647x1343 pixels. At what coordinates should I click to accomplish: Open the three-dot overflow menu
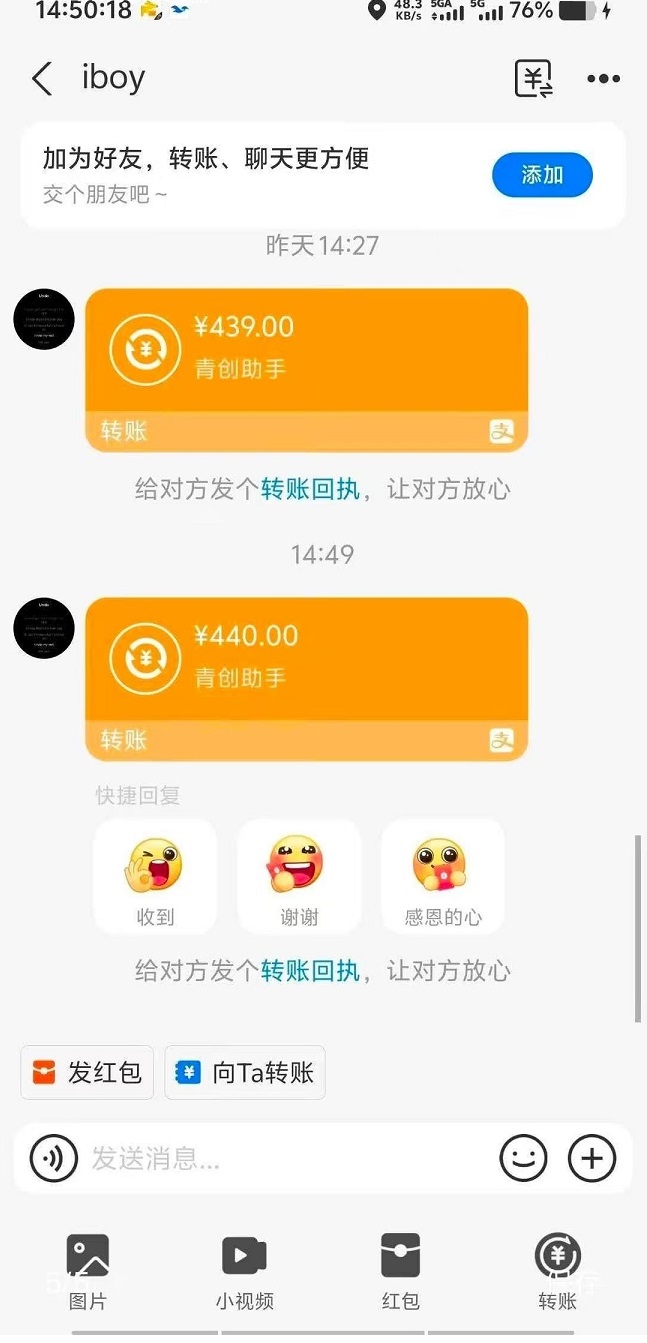coord(604,79)
